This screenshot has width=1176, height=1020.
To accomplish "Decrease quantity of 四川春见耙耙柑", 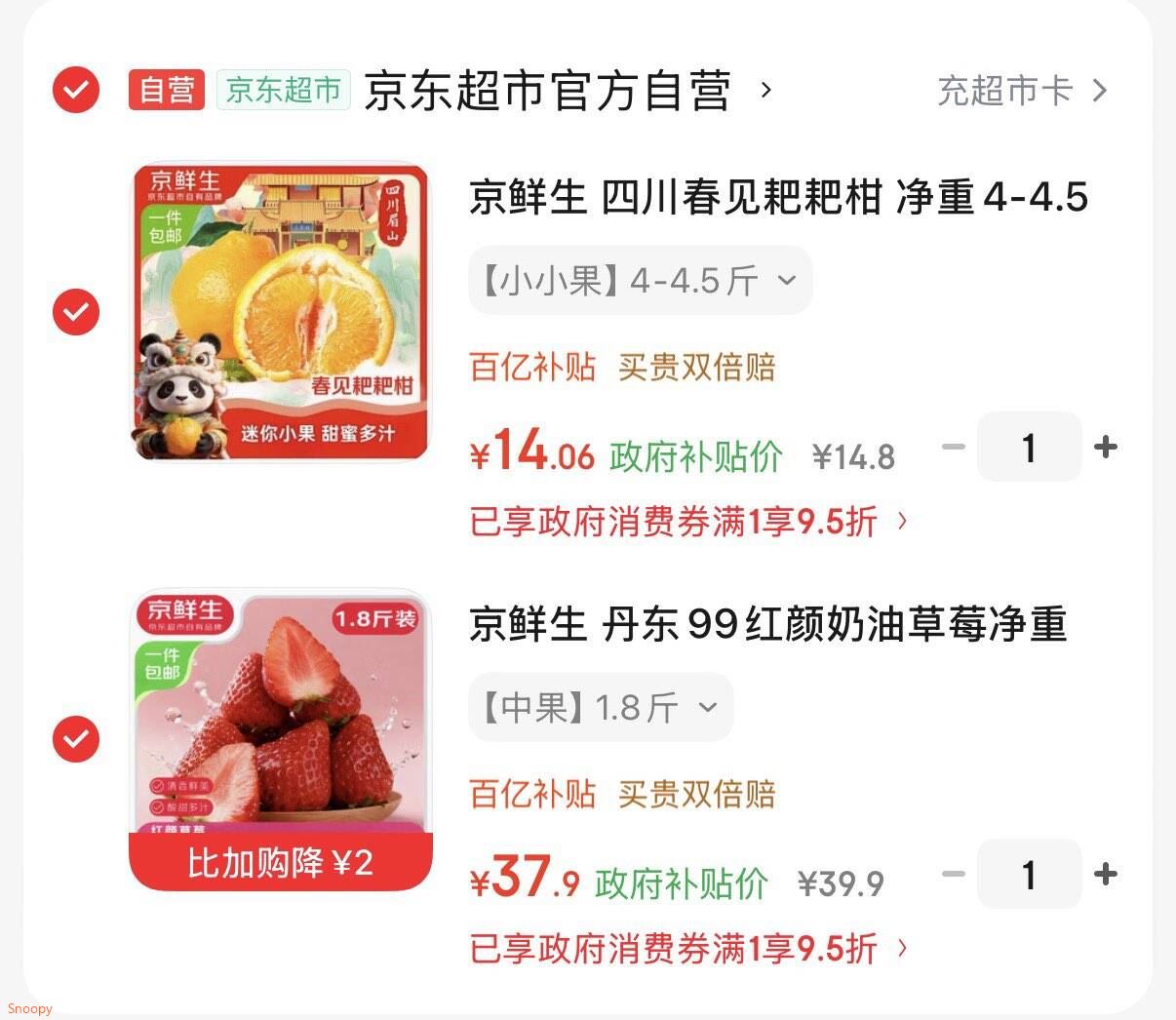I will point(954,448).
